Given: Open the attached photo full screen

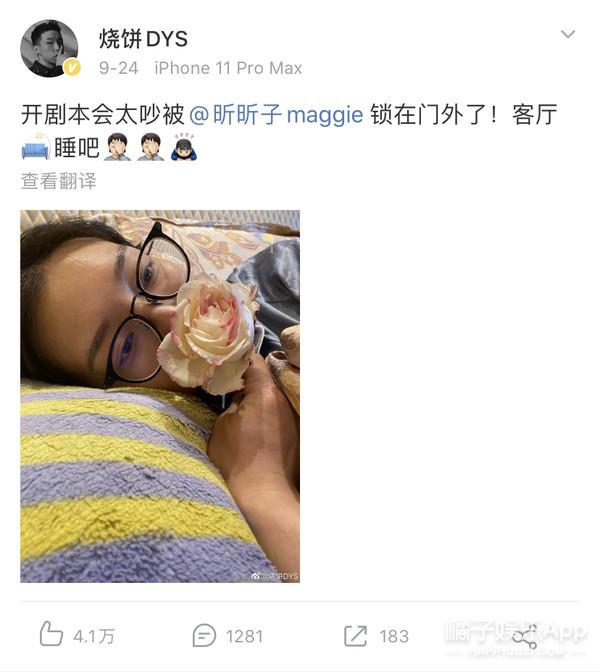Looking at the screenshot, I should [x=160, y=396].
